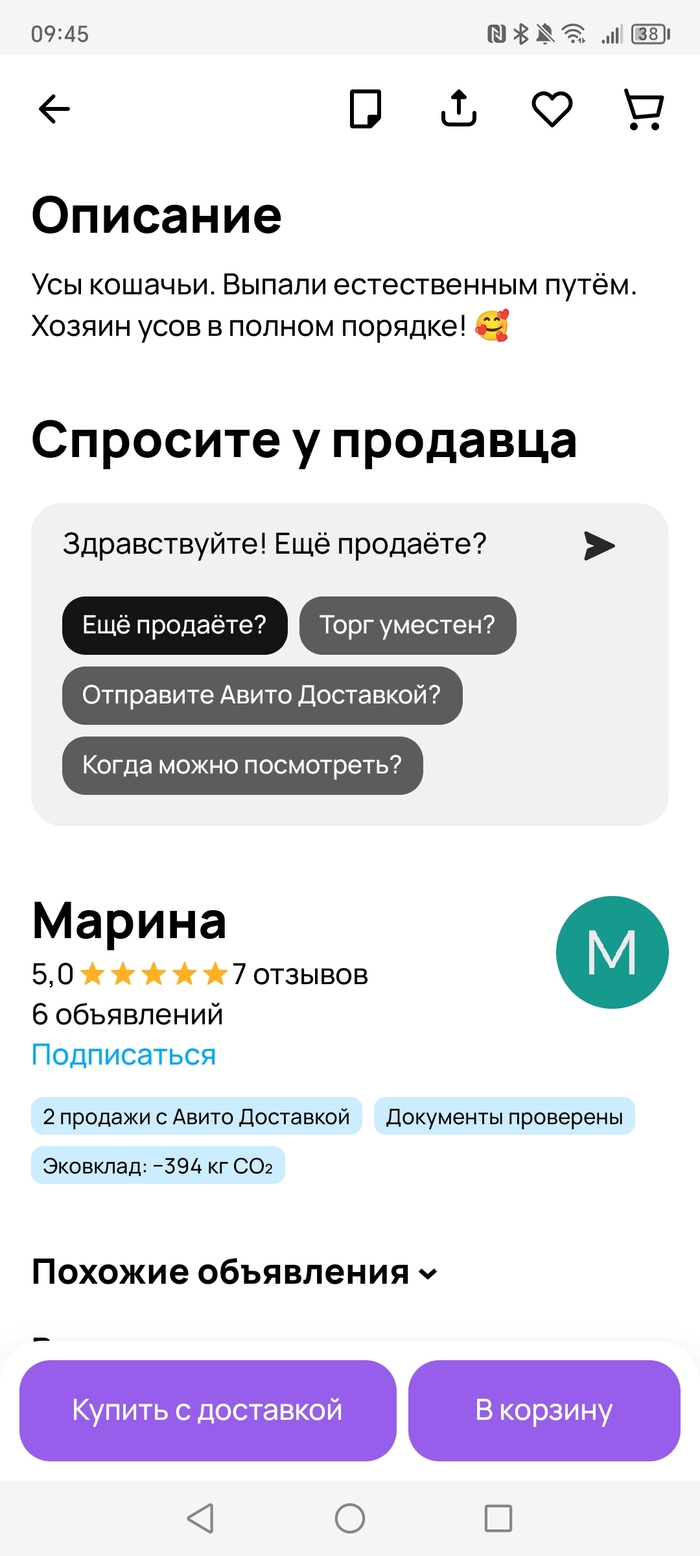Go back using the top arrow
700x1556 pixels.
click(54, 109)
